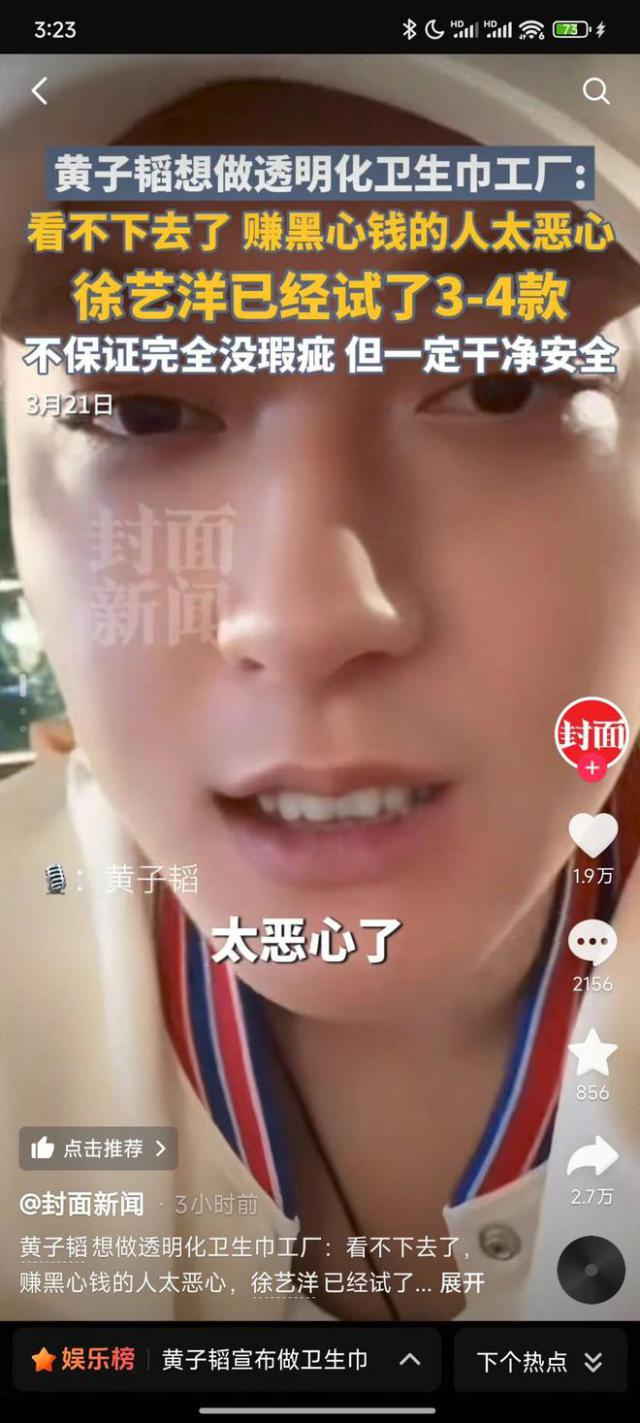
Task: Share this video via the arrow icon
Action: tap(592, 1157)
